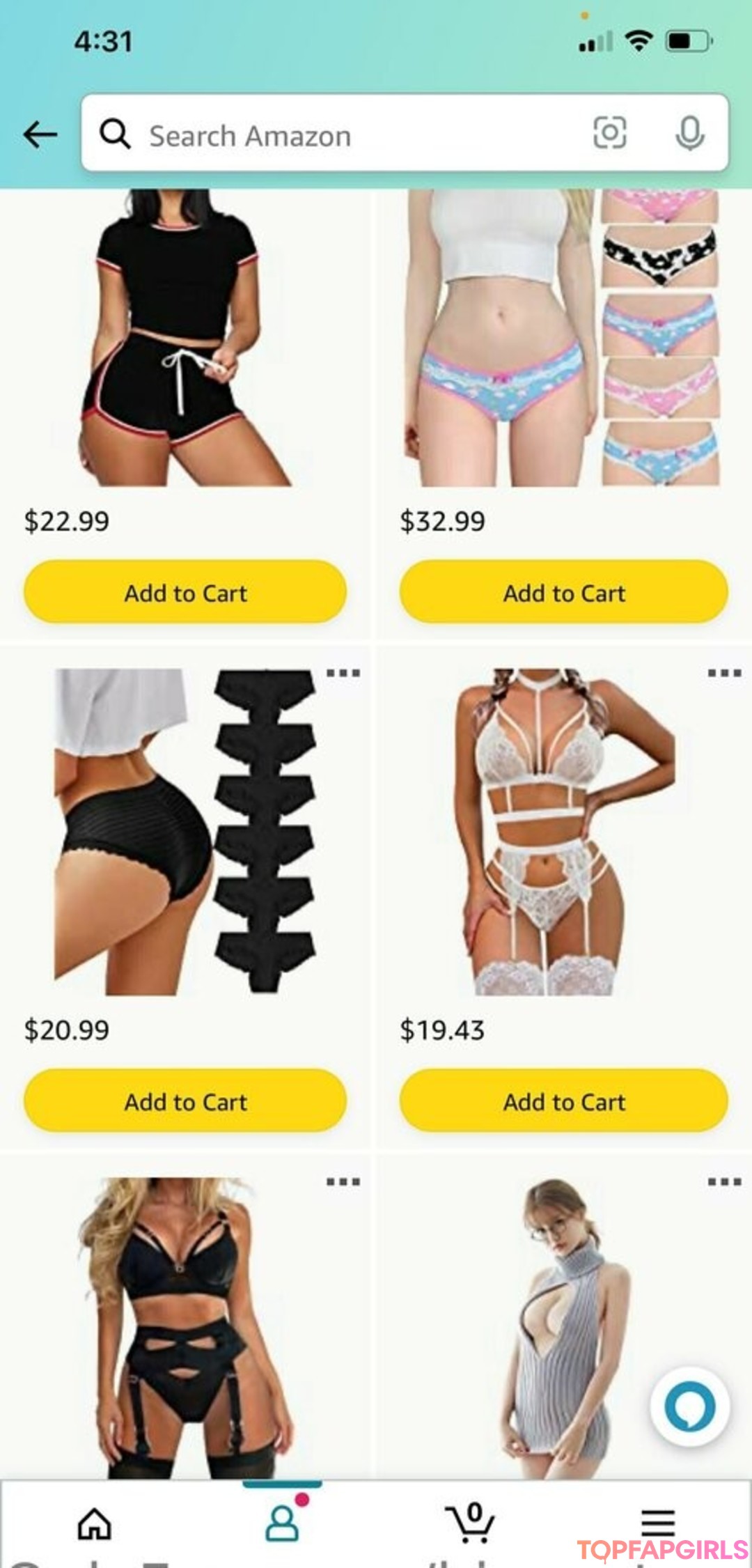This screenshot has height=1568, width=752.
Task: Go back using the arrow icon
Action: [x=40, y=134]
